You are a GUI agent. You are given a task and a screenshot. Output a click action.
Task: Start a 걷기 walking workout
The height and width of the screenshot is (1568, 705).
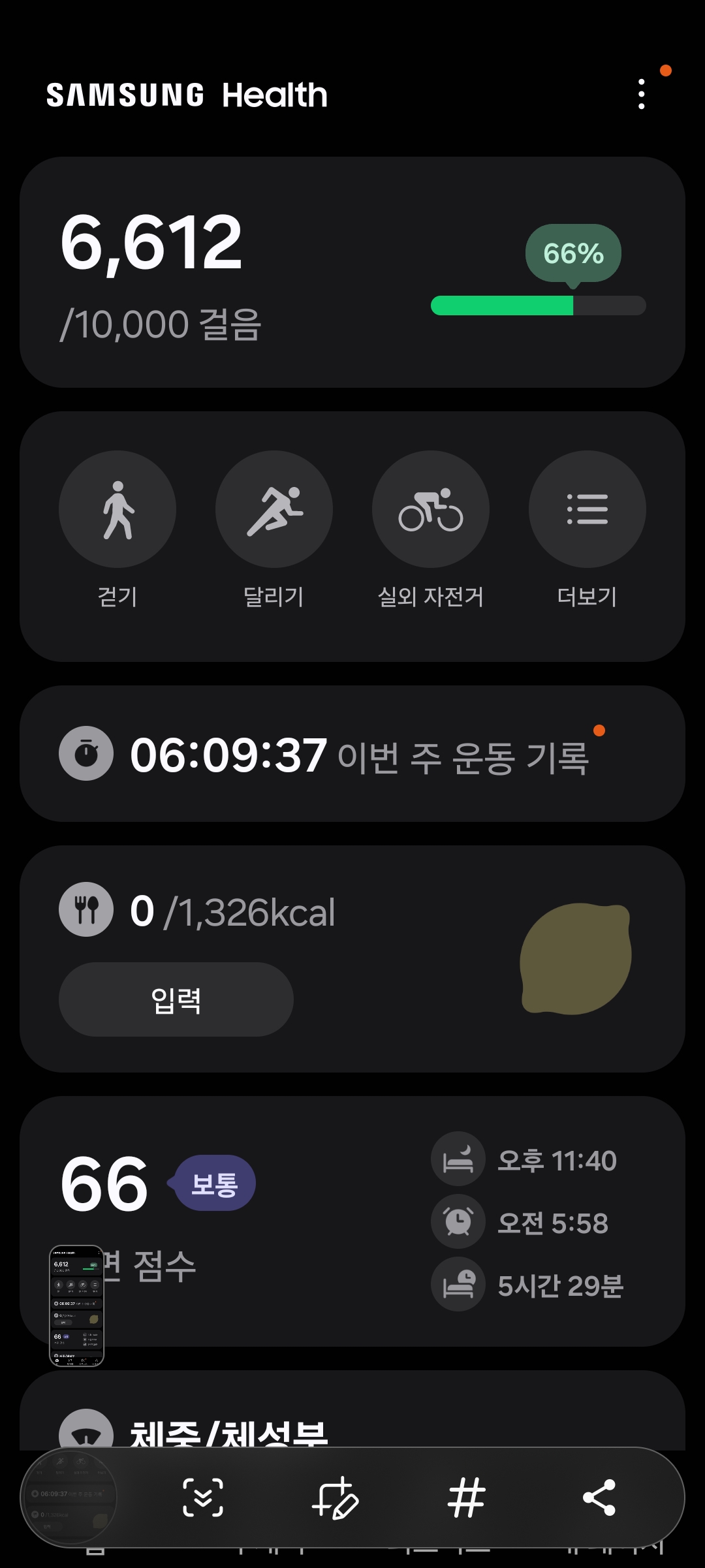coord(117,509)
